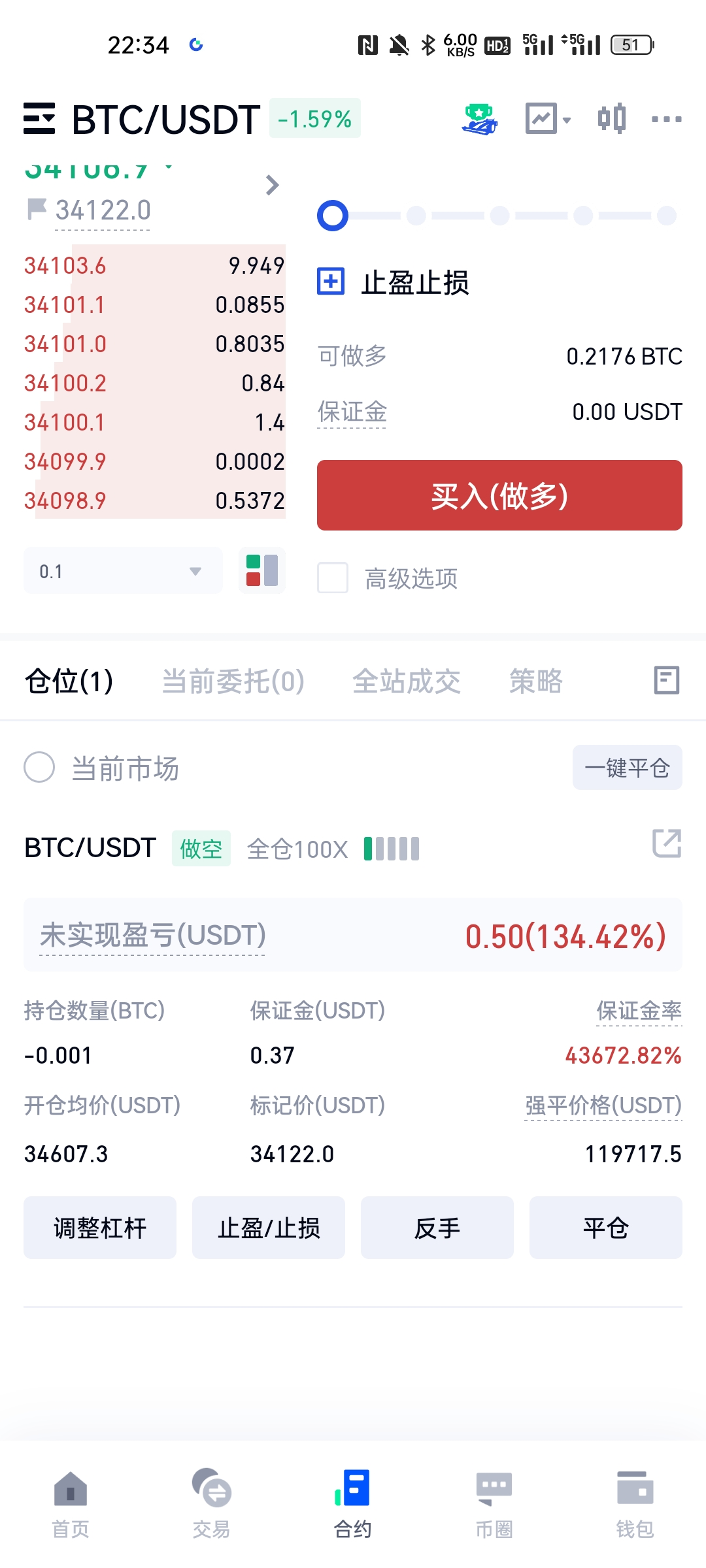The height and width of the screenshot is (1568, 706).
Task: Select the 当前市场 radio option
Action: point(39,767)
